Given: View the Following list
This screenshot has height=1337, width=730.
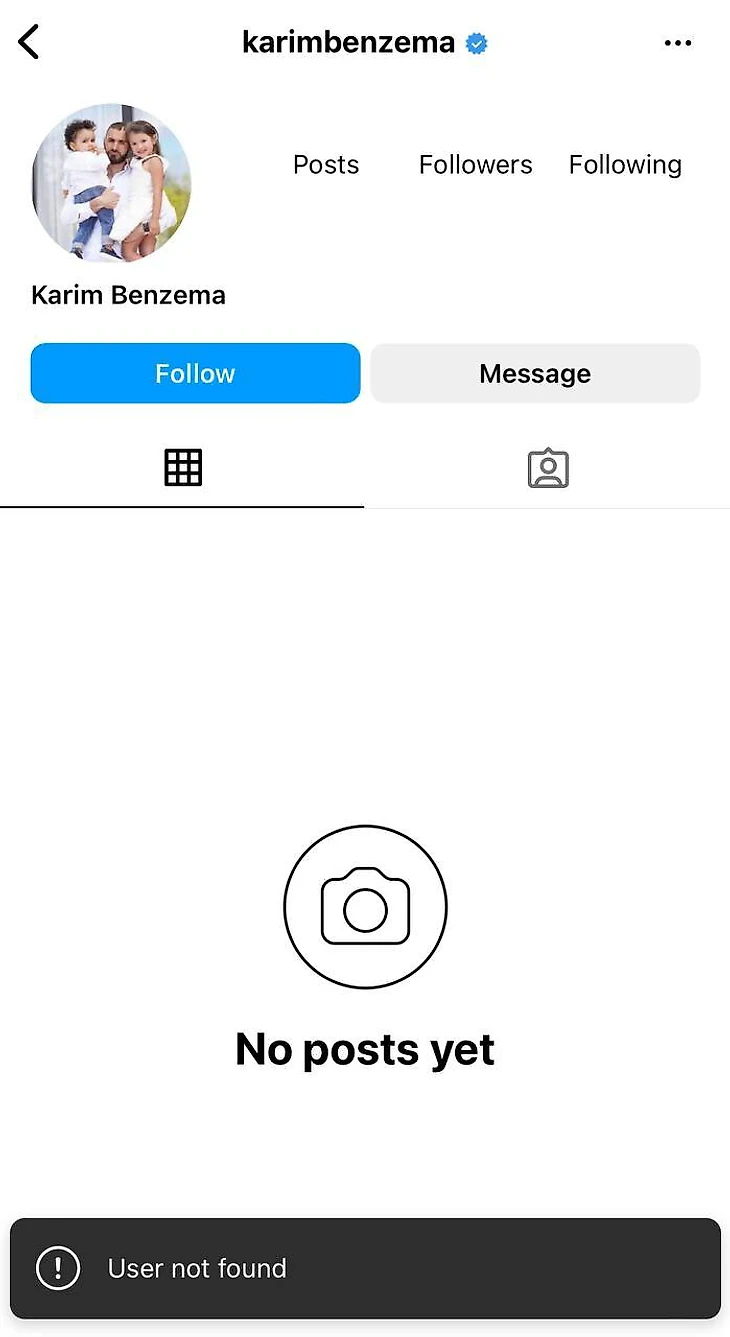Looking at the screenshot, I should 625,165.
